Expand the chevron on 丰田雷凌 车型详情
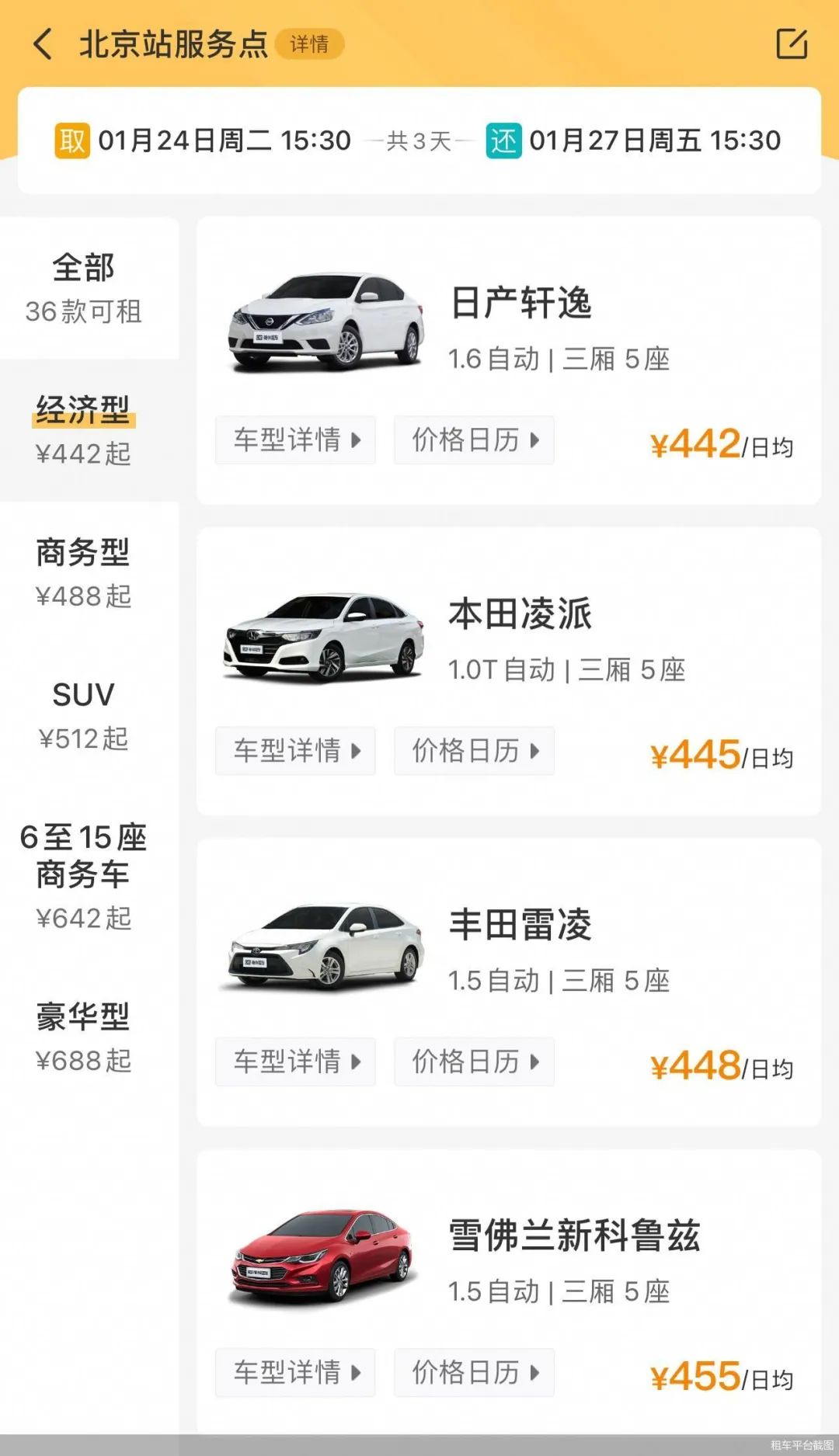 [356, 1062]
